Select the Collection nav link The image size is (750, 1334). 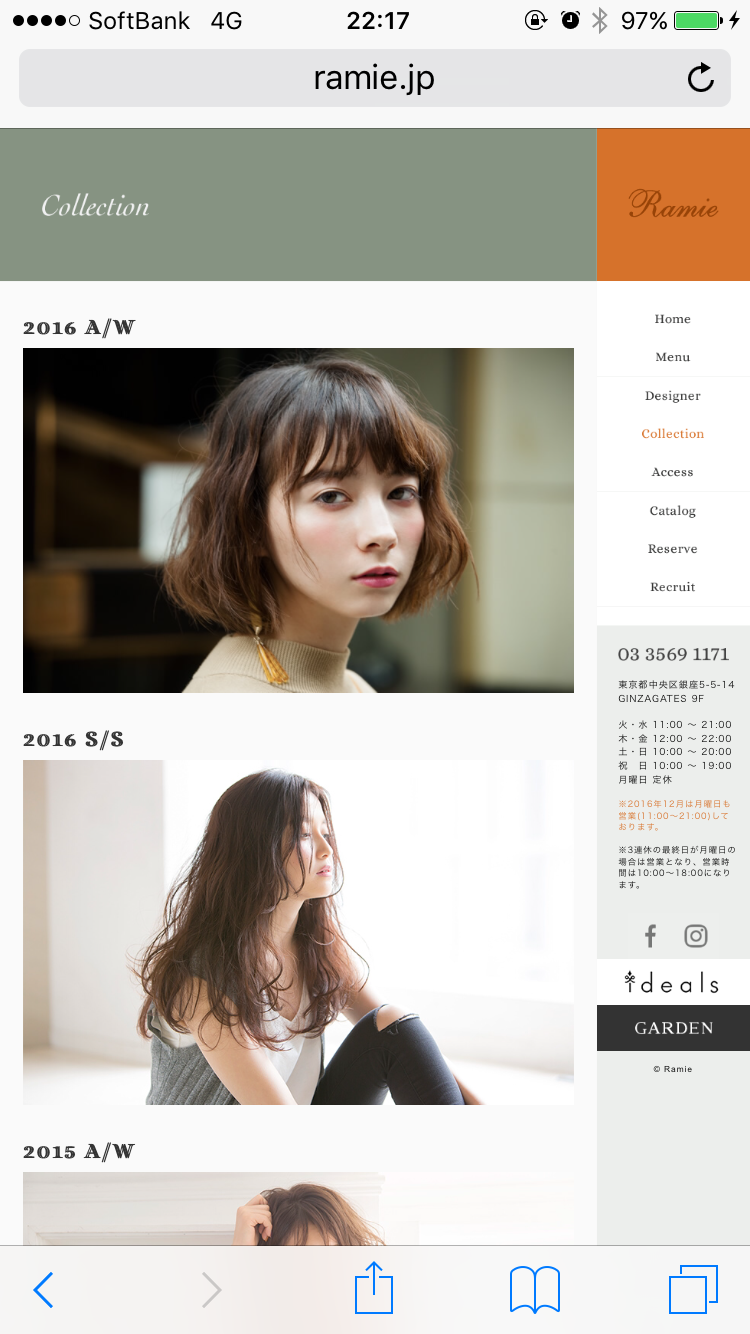tap(673, 434)
